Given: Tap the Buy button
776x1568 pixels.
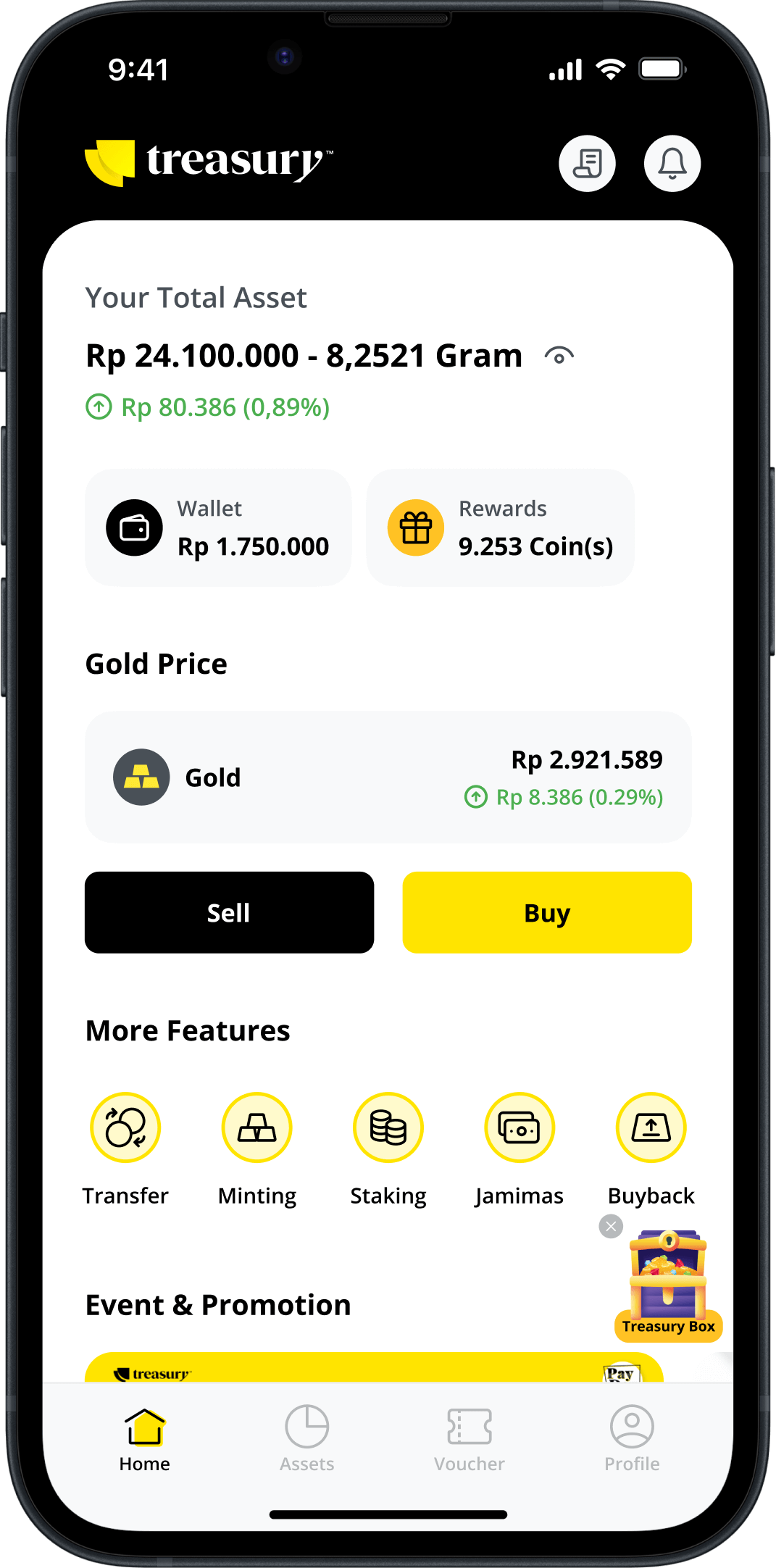Looking at the screenshot, I should (547, 912).
